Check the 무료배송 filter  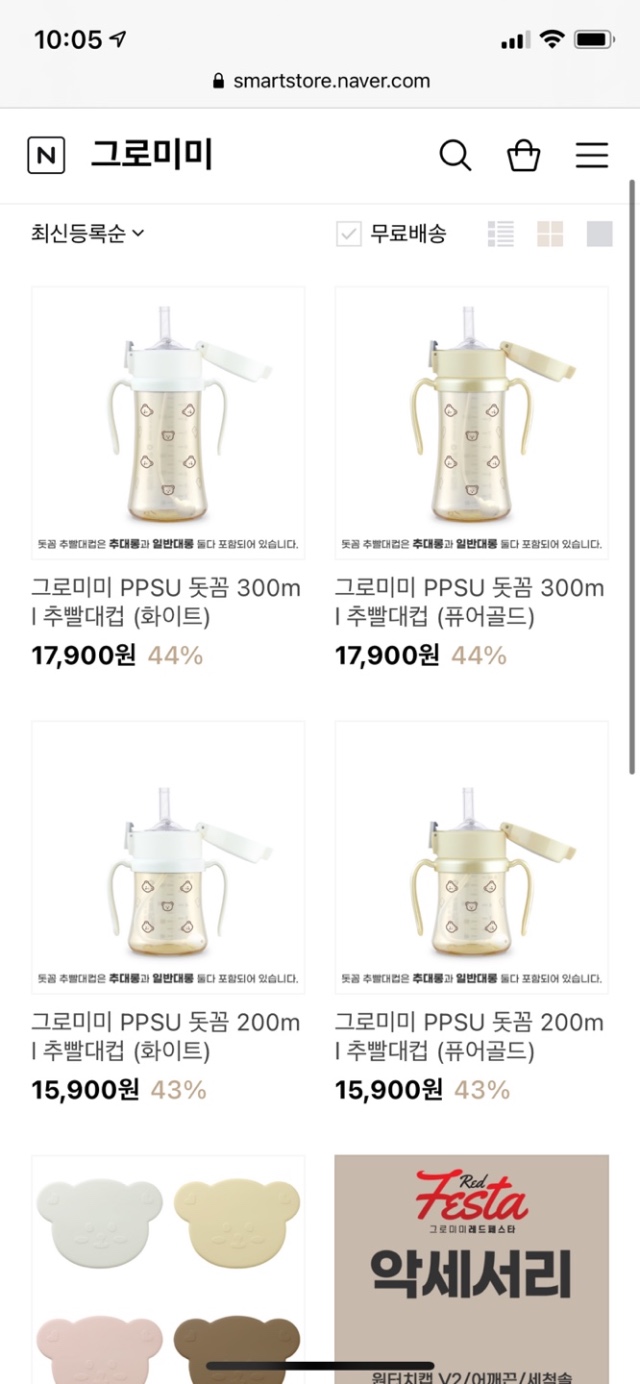pyautogui.click(x=349, y=234)
